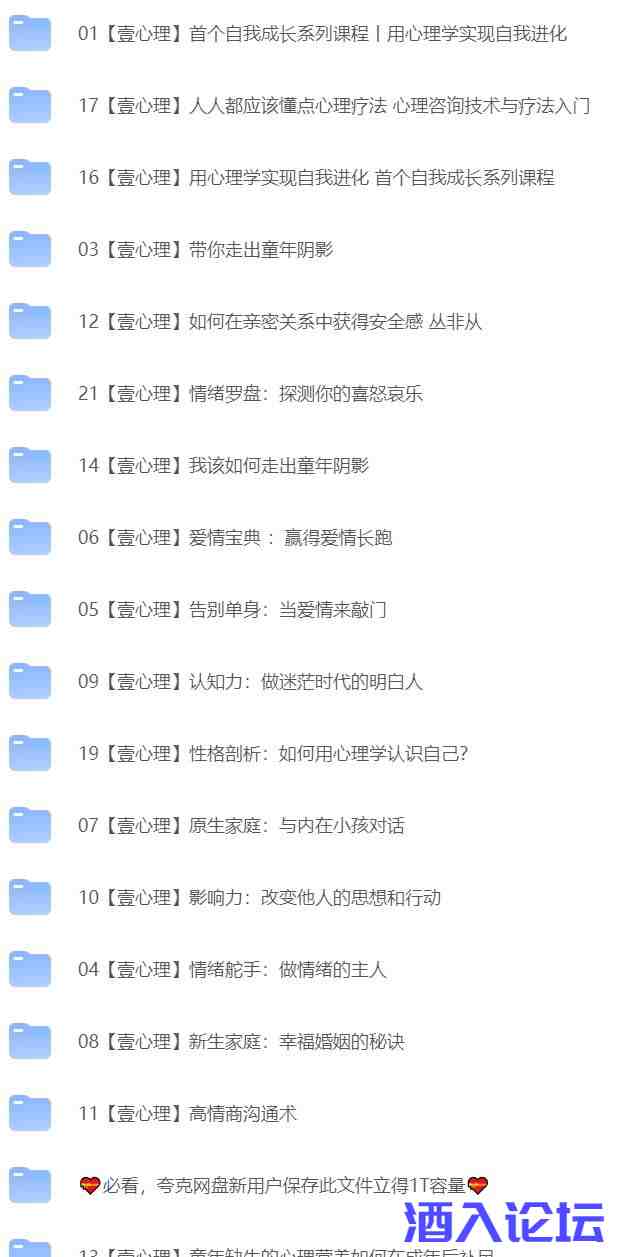Viewport: 619px width, 1257px height.
Task: Open folder 21 情绪罗盘
Action: pos(250,394)
